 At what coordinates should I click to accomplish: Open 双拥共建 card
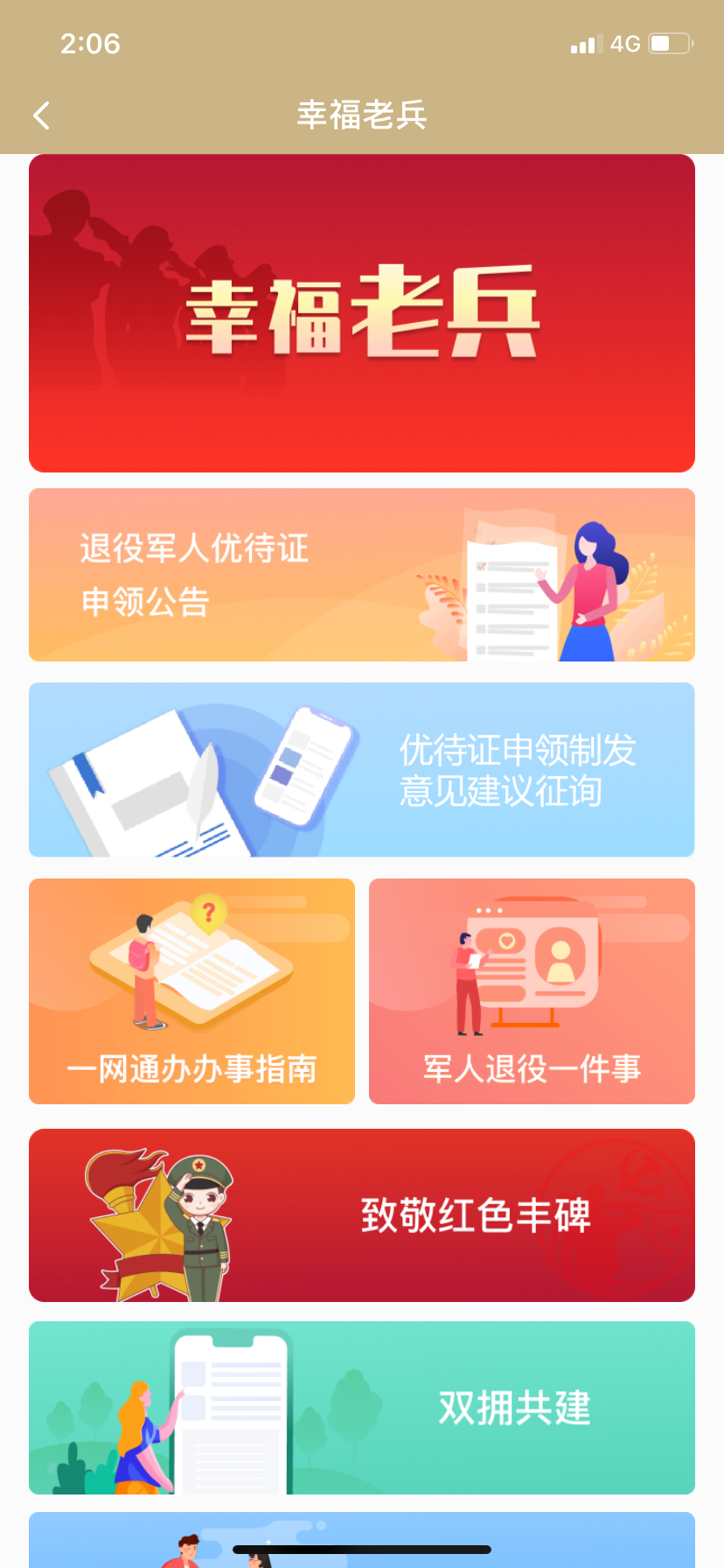(x=362, y=1407)
